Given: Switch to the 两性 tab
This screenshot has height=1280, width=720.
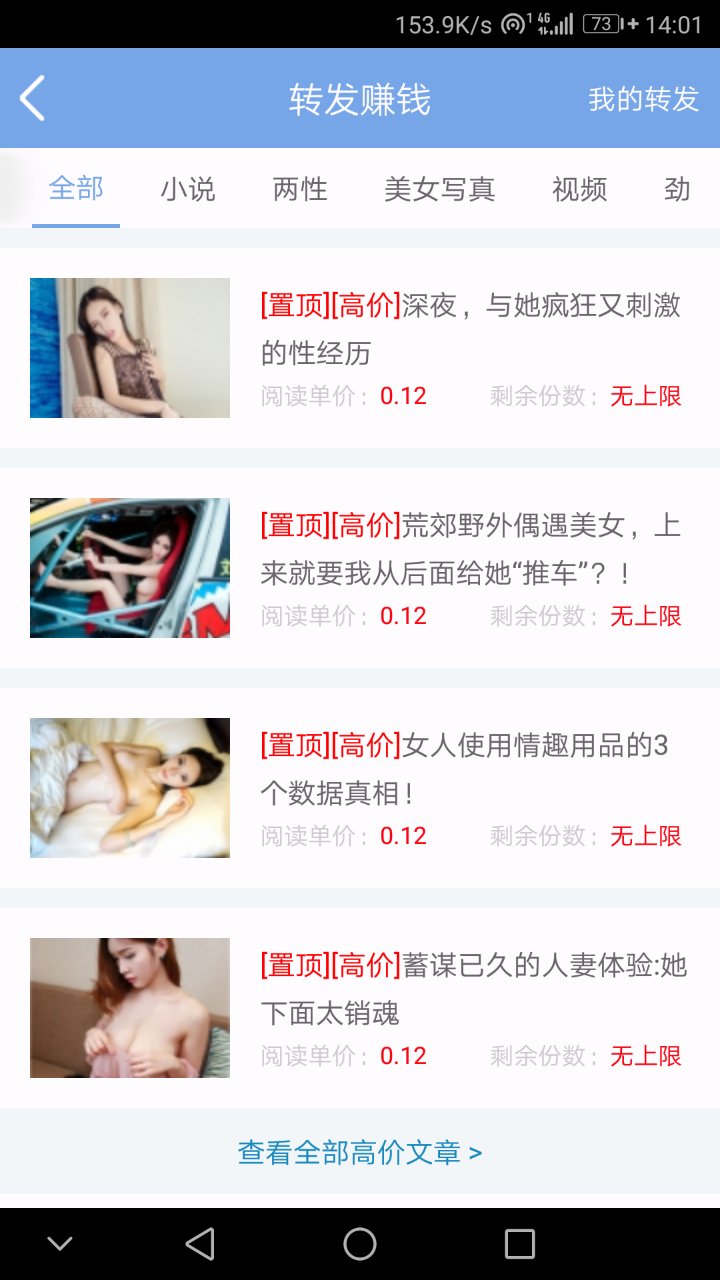Looking at the screenshot, I should point(298,190).
